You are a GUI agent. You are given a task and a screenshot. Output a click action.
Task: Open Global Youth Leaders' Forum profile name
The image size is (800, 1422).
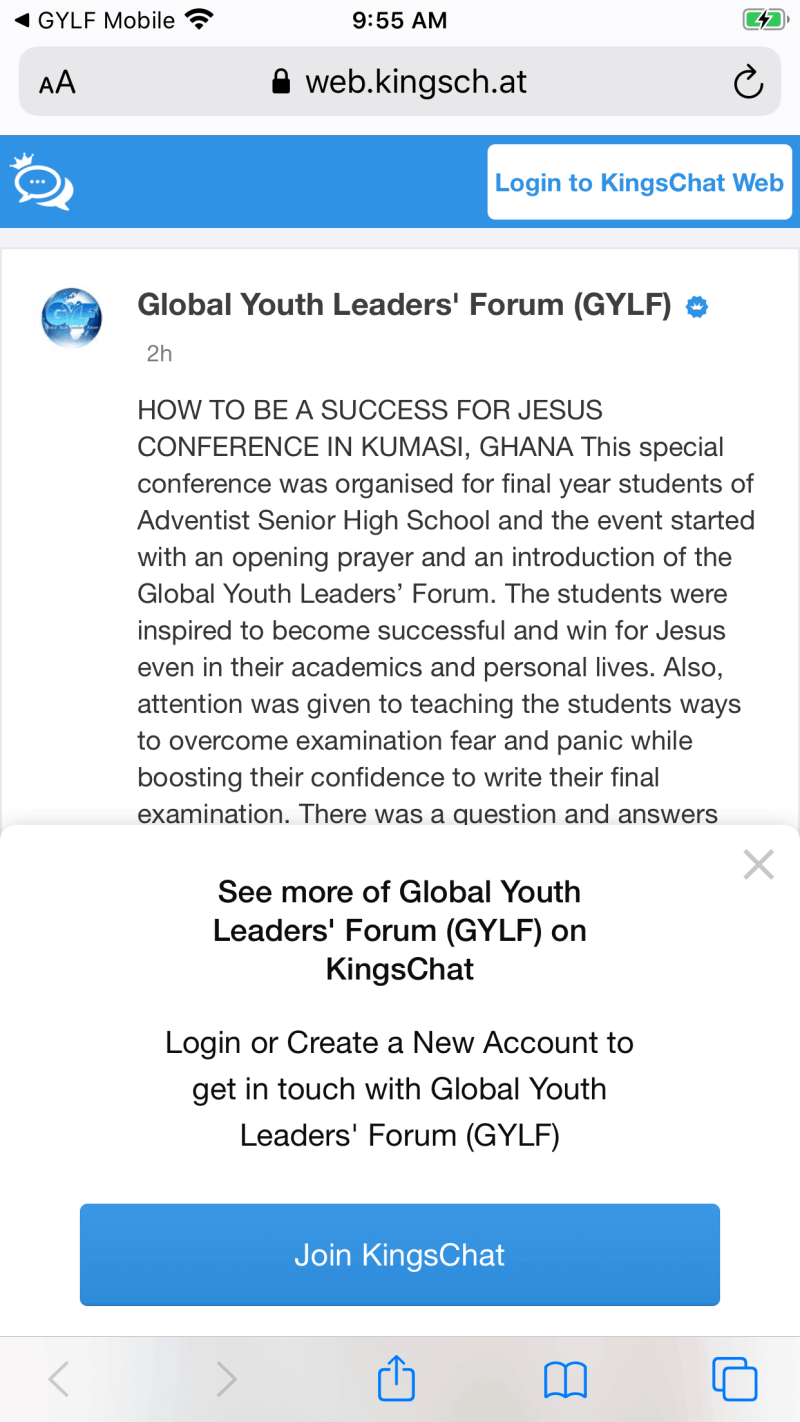(404, 305)
